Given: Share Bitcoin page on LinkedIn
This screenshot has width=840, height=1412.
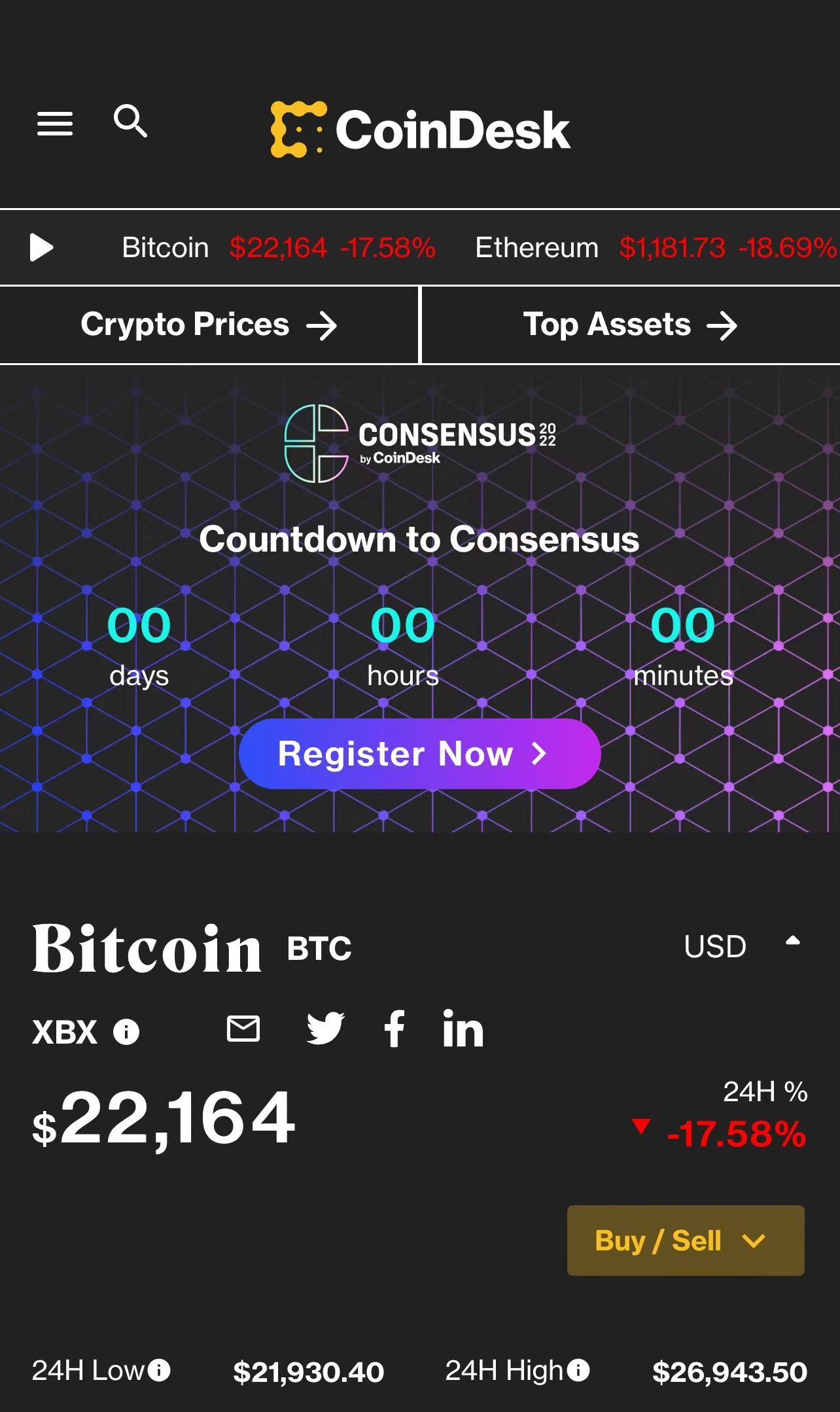Looking at the screenshot, I should coord(464,1027).
